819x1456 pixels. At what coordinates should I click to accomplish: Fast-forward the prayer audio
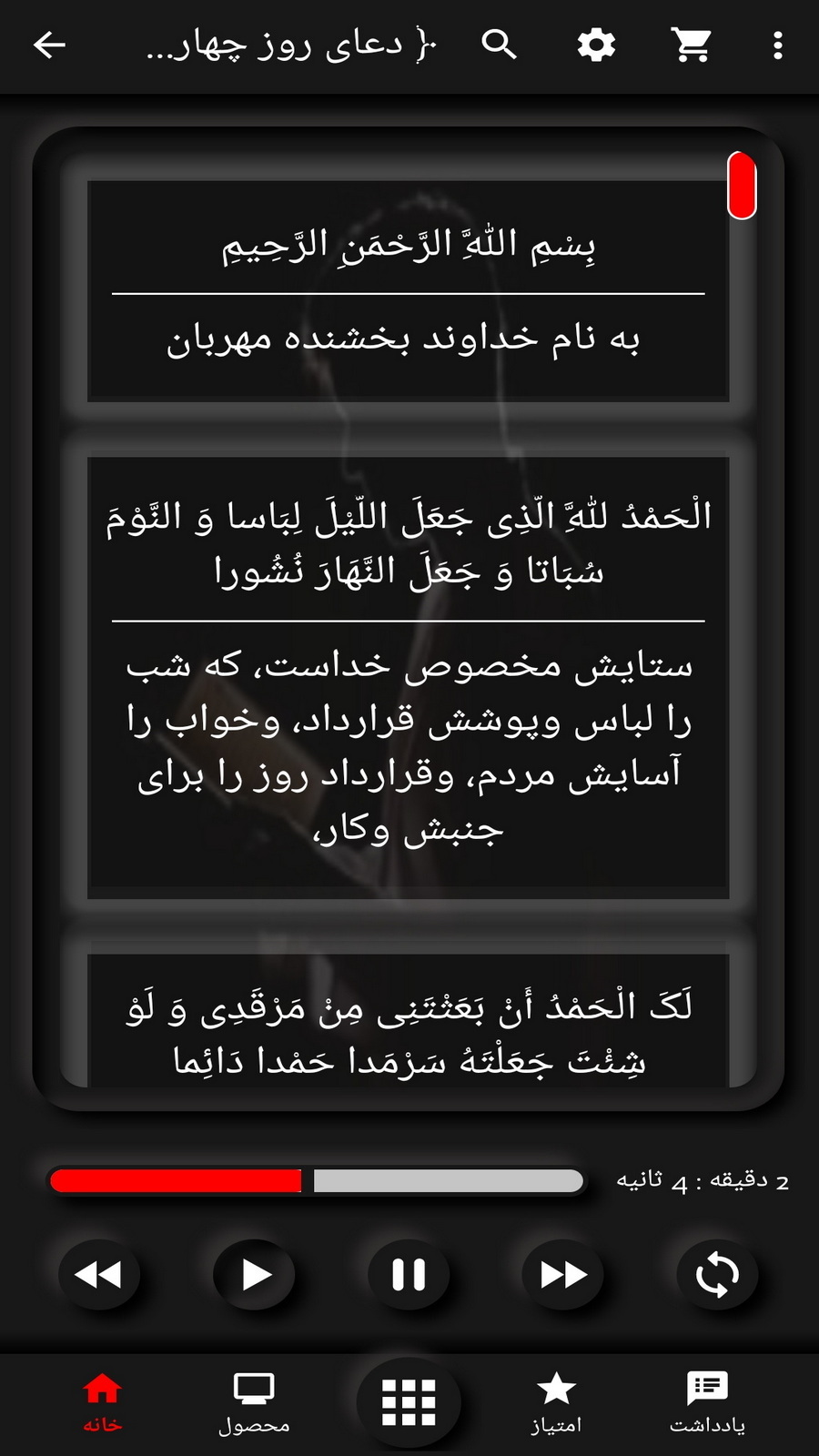(x=563, y=1274)
